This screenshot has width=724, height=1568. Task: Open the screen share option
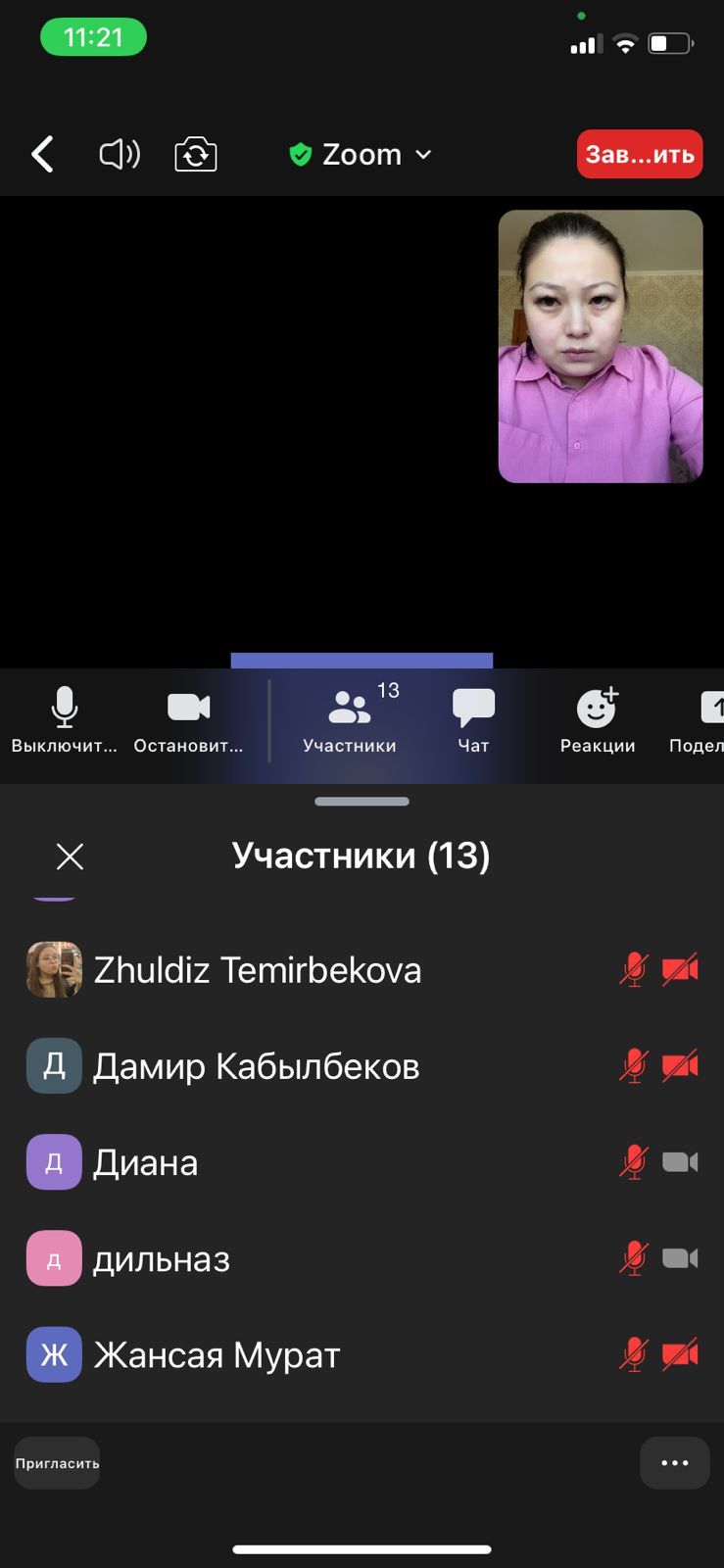point(701,720)
